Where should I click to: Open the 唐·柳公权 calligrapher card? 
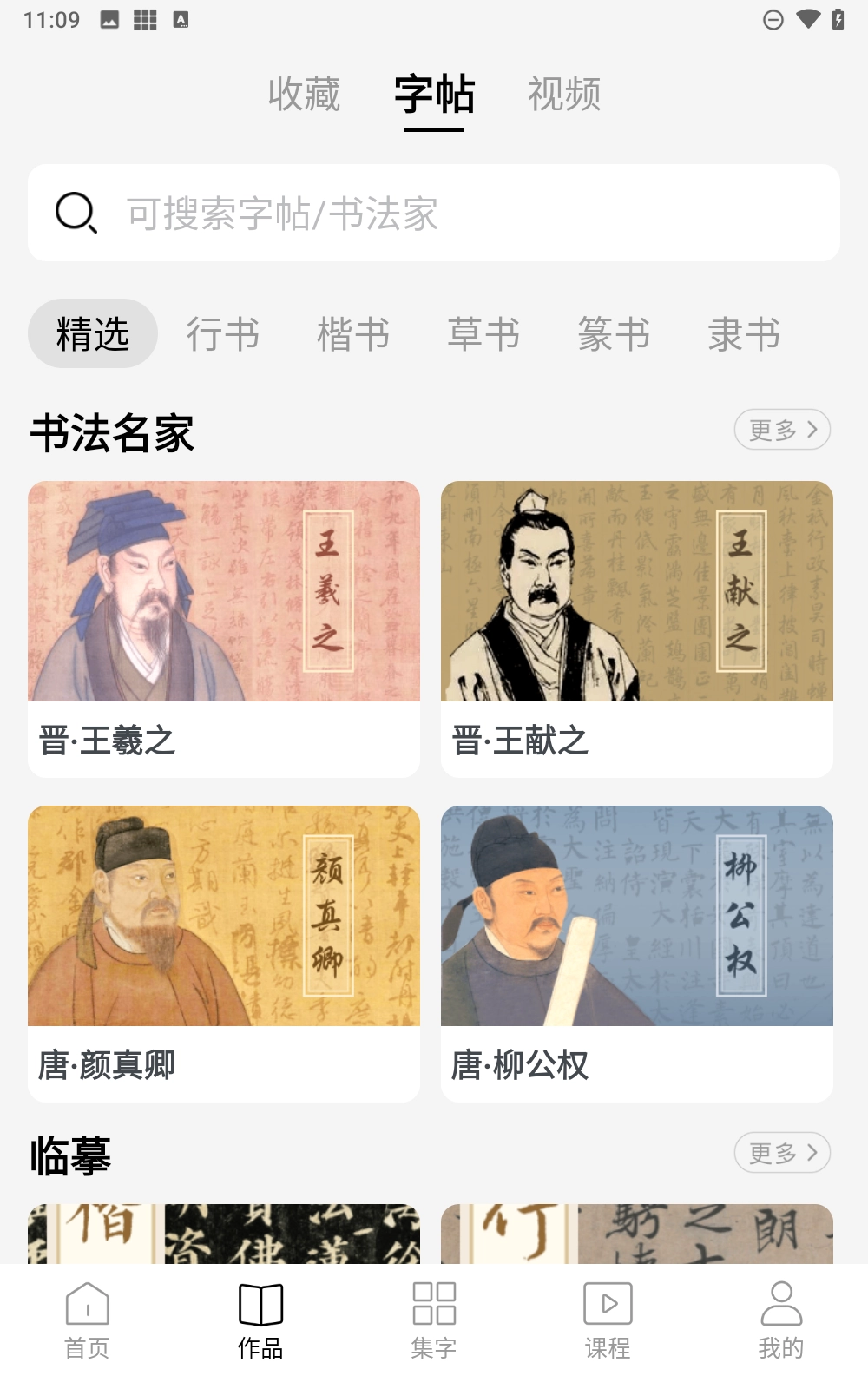click(x=637, y=953)
